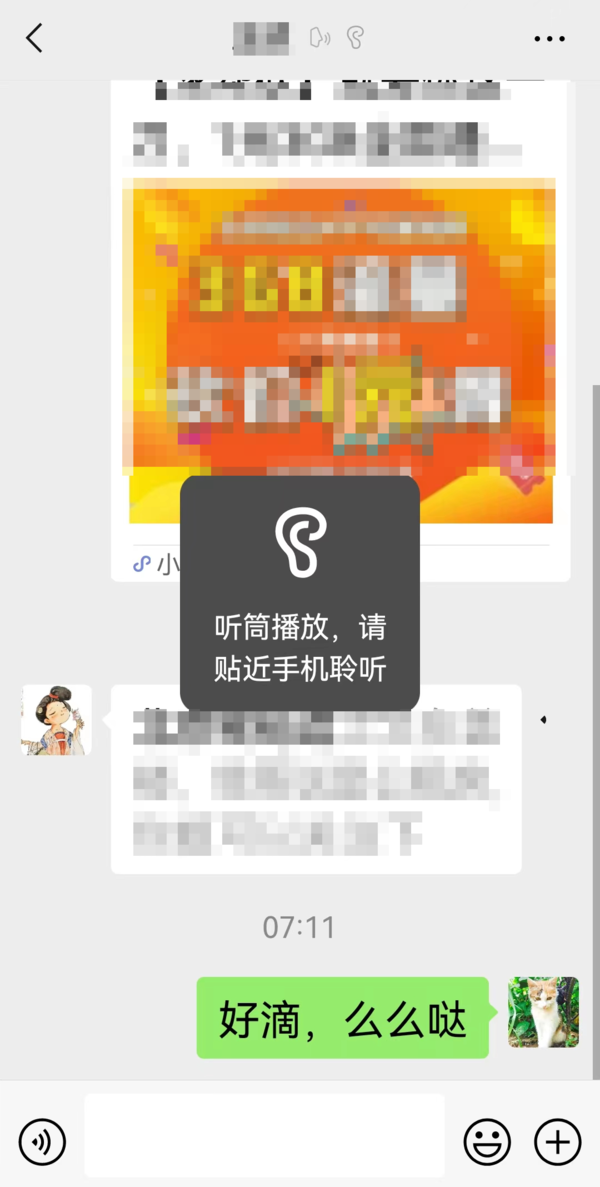Open the emoji sticker panel
Viewport: 600px width, 1187px height.
click(x=487, y=1141)
